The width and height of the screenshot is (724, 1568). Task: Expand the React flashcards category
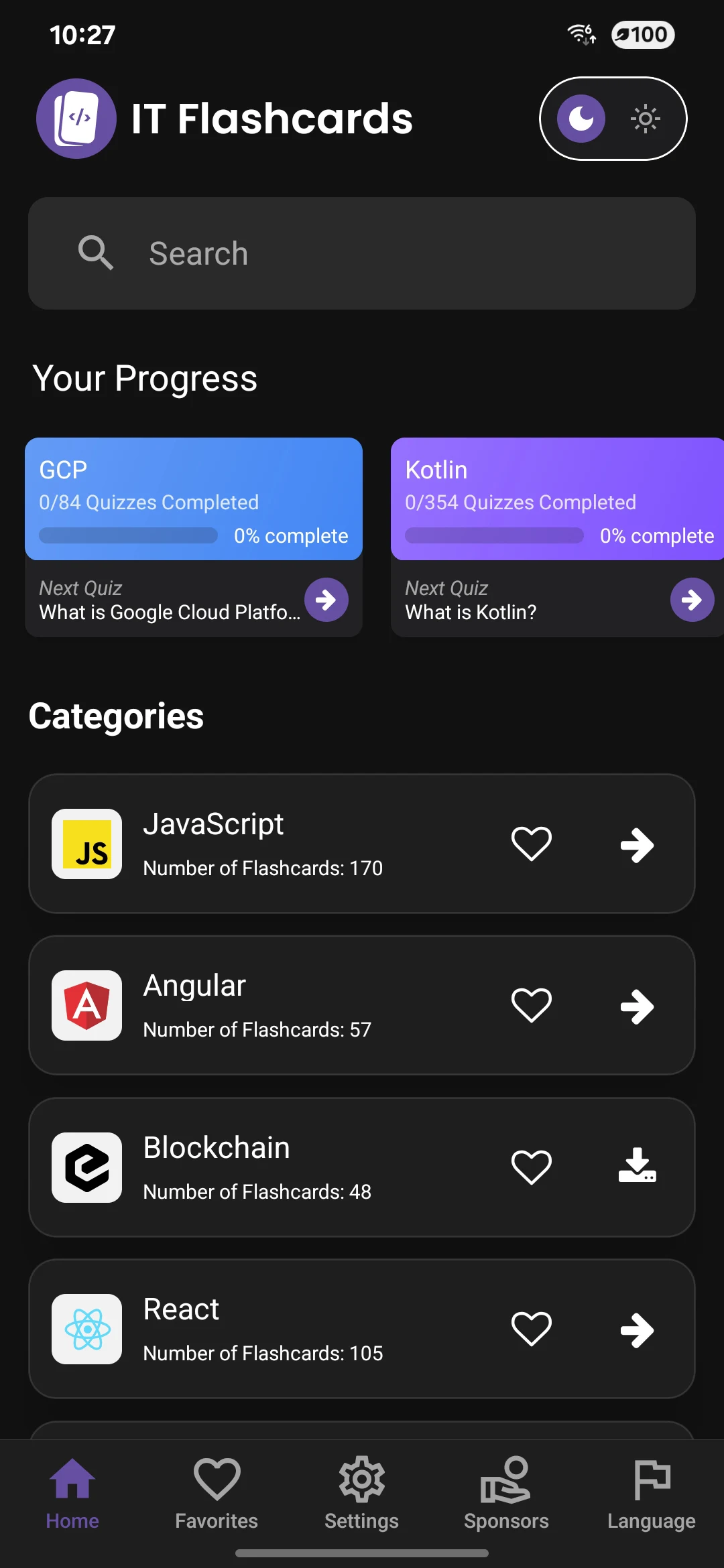pos(637,1330)
